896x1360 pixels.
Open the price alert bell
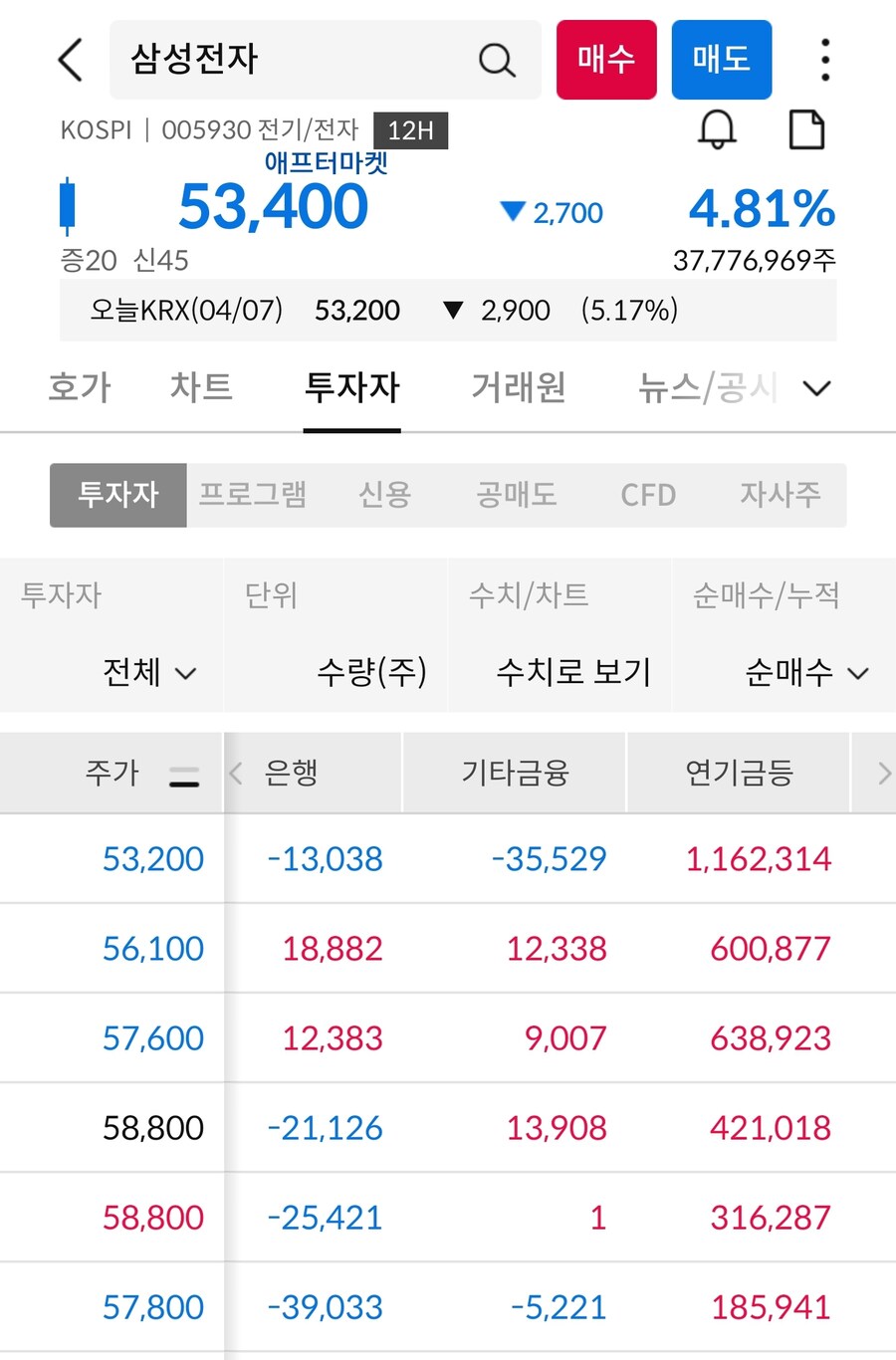point(717,129)
